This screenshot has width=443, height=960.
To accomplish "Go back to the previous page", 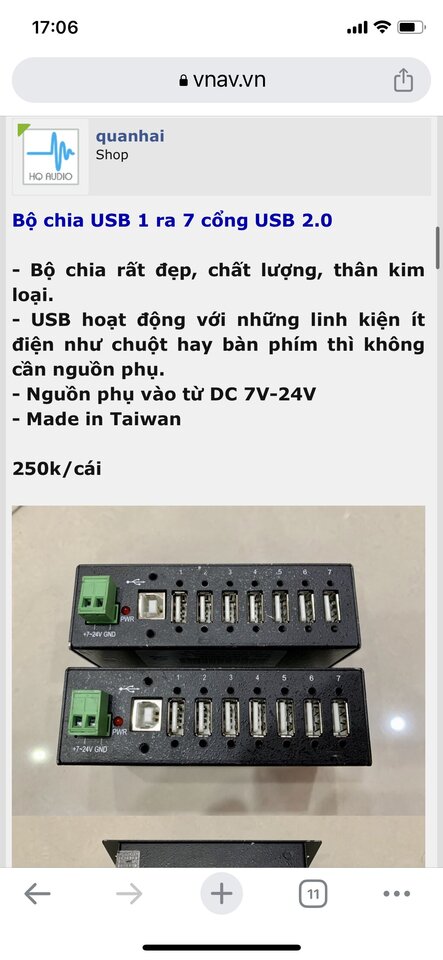I will [x=37, y=894].
